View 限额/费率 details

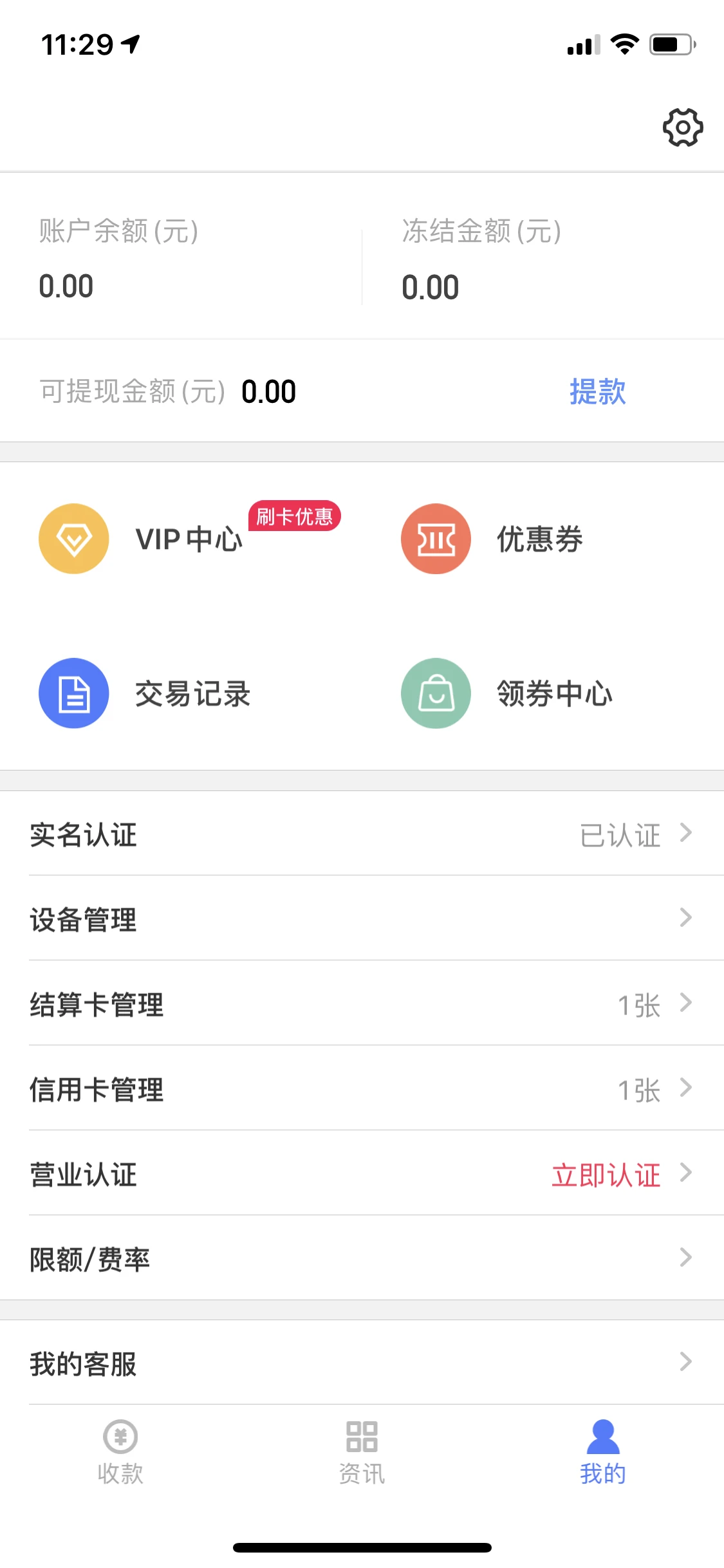362,1258
